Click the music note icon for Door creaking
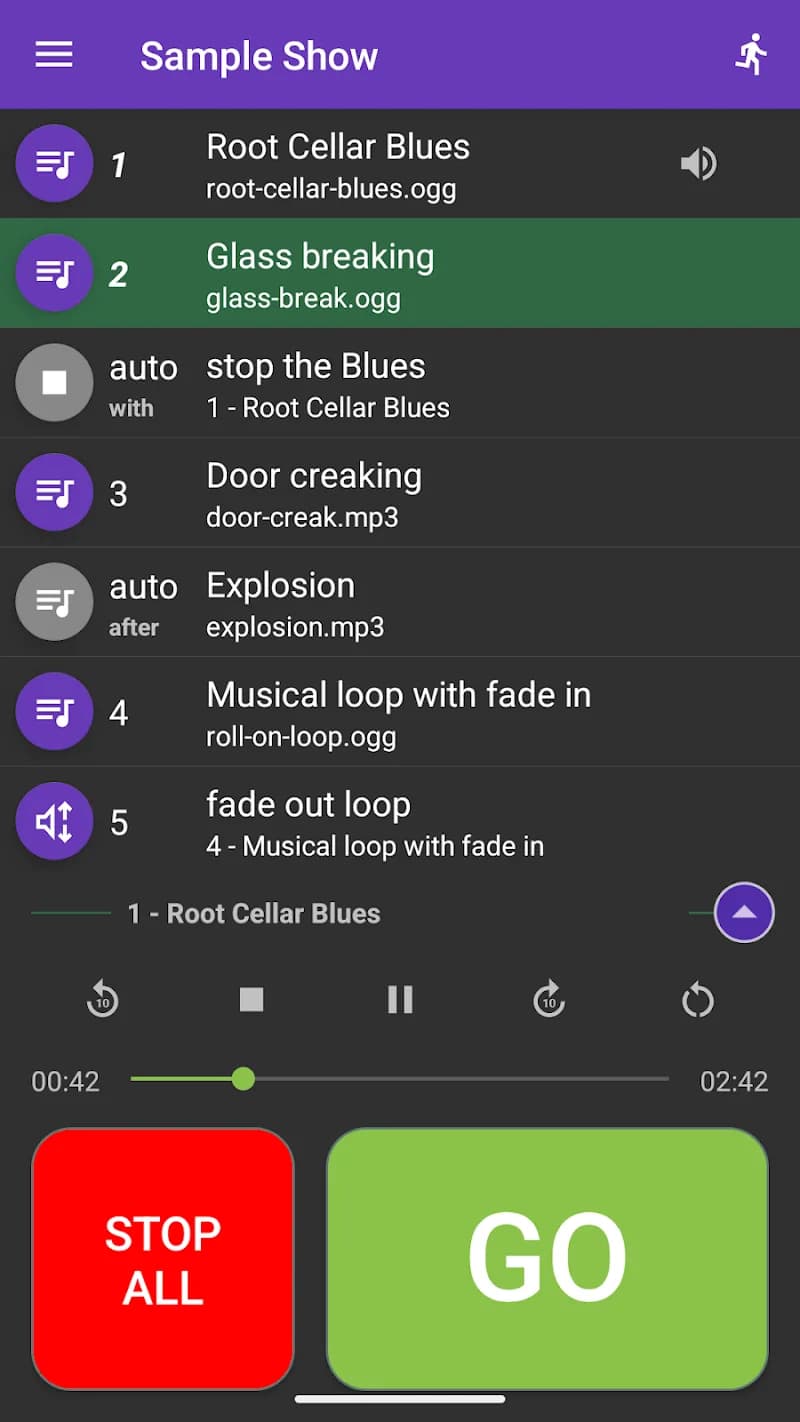Viewport: 800px width, 1422px height. click(54, 492)
